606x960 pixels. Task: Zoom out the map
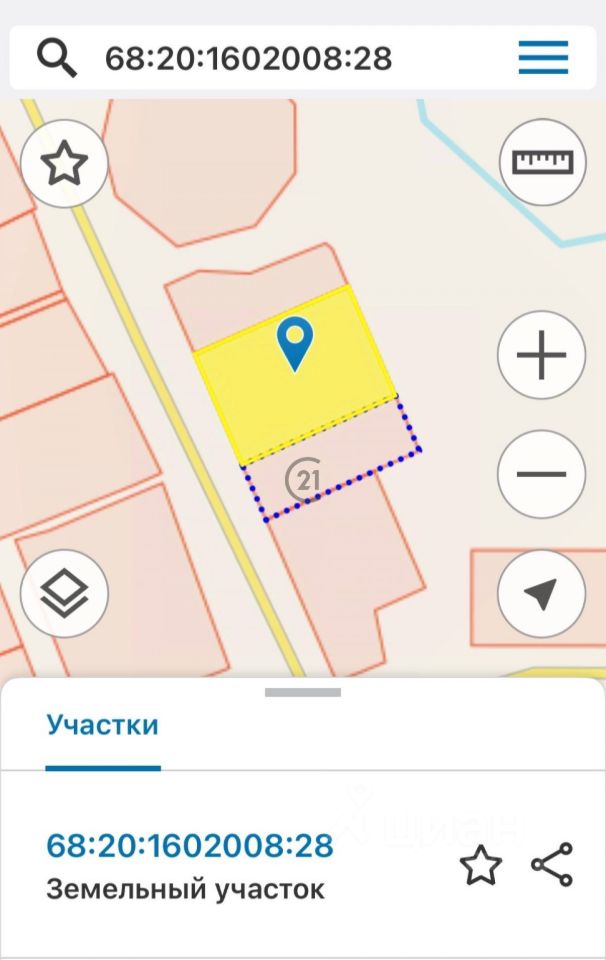[541, 474]
